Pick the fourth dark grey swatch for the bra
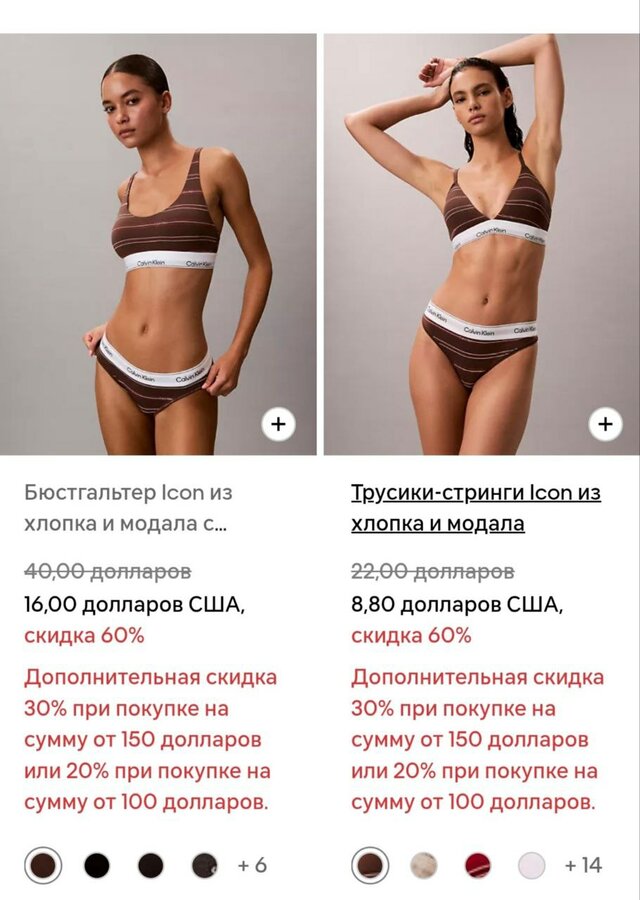The width and height of the screenshot is (640, 900). [x=205, y=865]
